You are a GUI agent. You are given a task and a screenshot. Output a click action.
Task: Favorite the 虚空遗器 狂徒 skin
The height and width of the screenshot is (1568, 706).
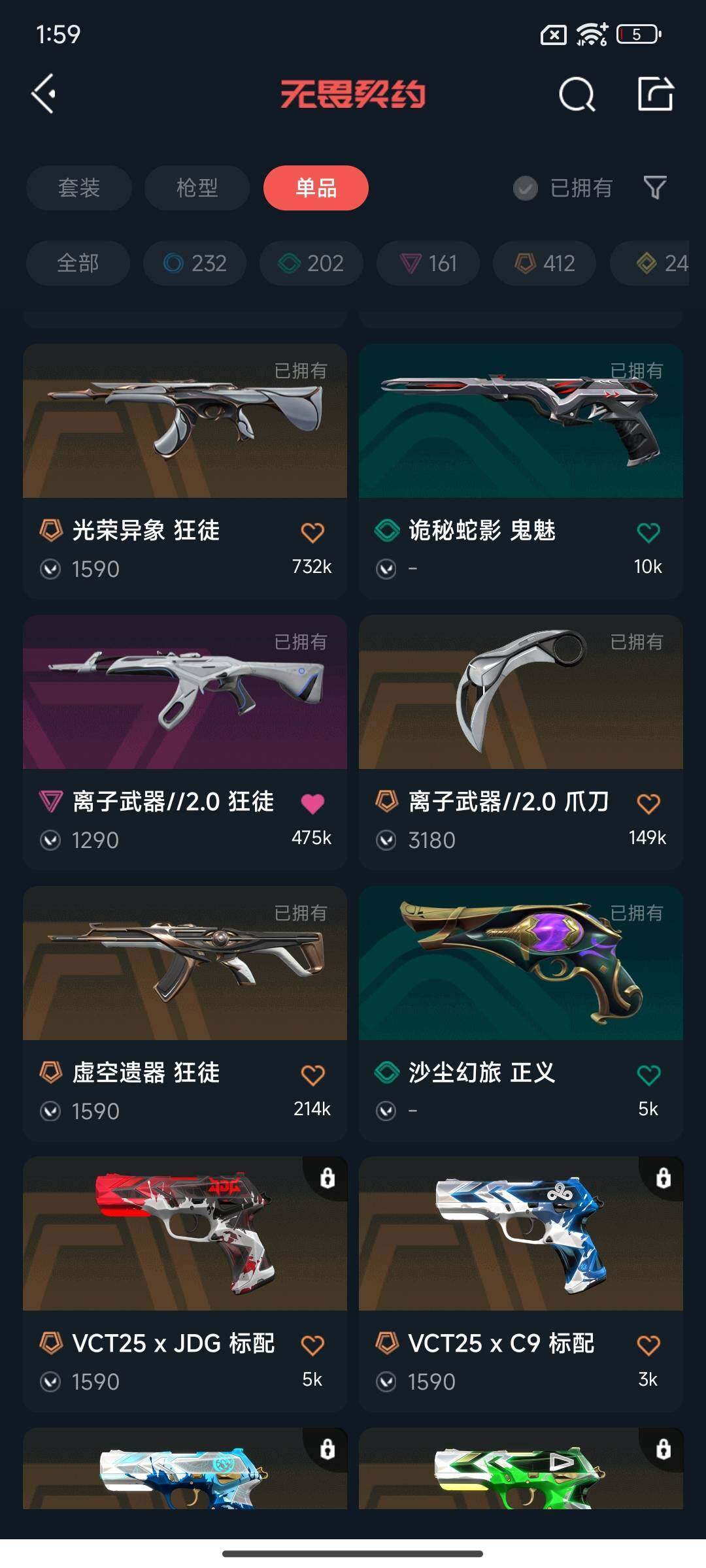[x=312, y=1075]
